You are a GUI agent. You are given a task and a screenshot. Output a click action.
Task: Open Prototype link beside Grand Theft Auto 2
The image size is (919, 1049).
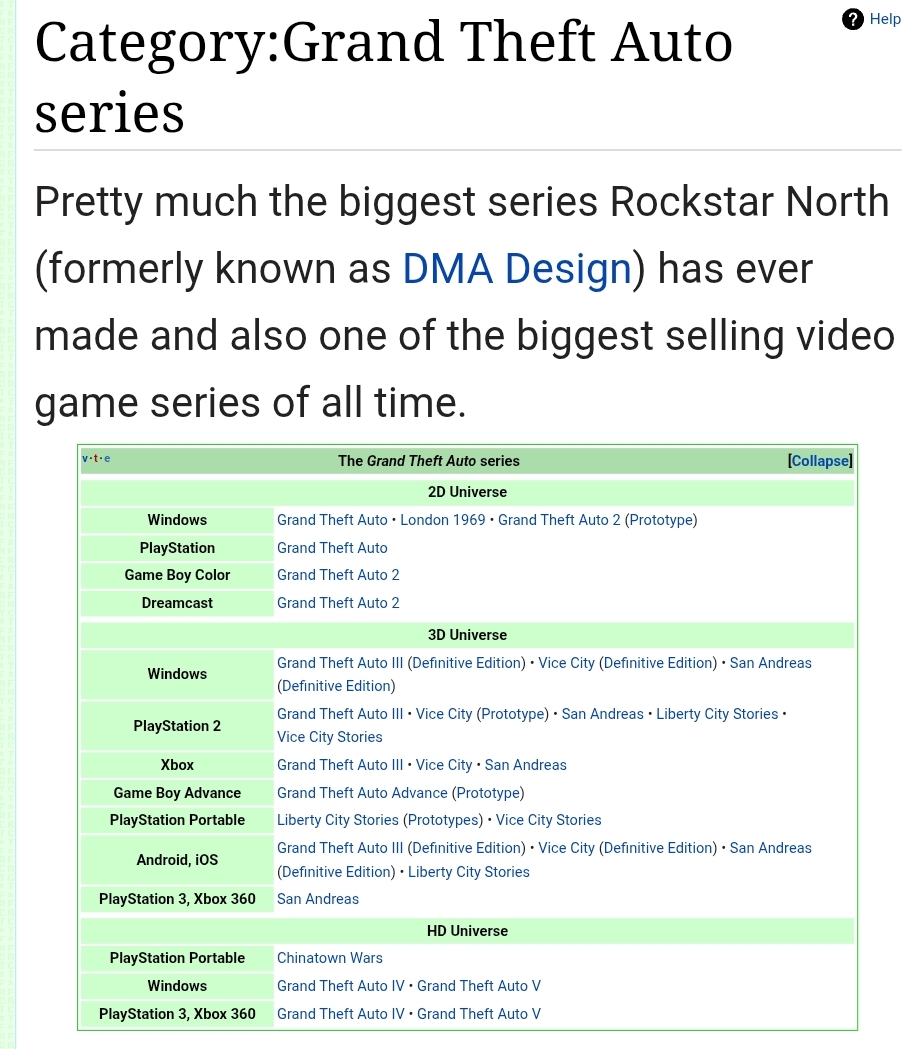click(661, 520)
